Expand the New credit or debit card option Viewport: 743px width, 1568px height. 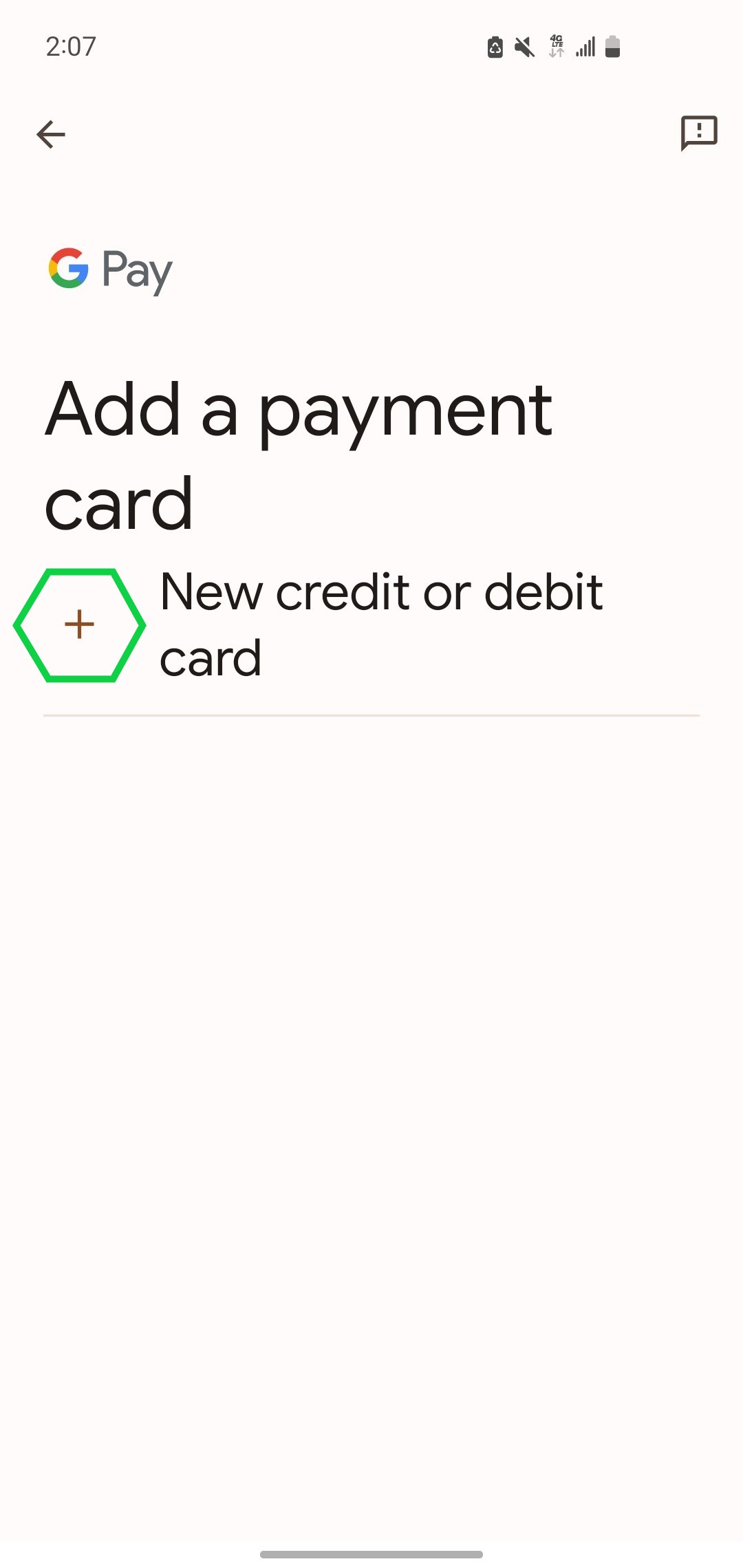(381, 624)
